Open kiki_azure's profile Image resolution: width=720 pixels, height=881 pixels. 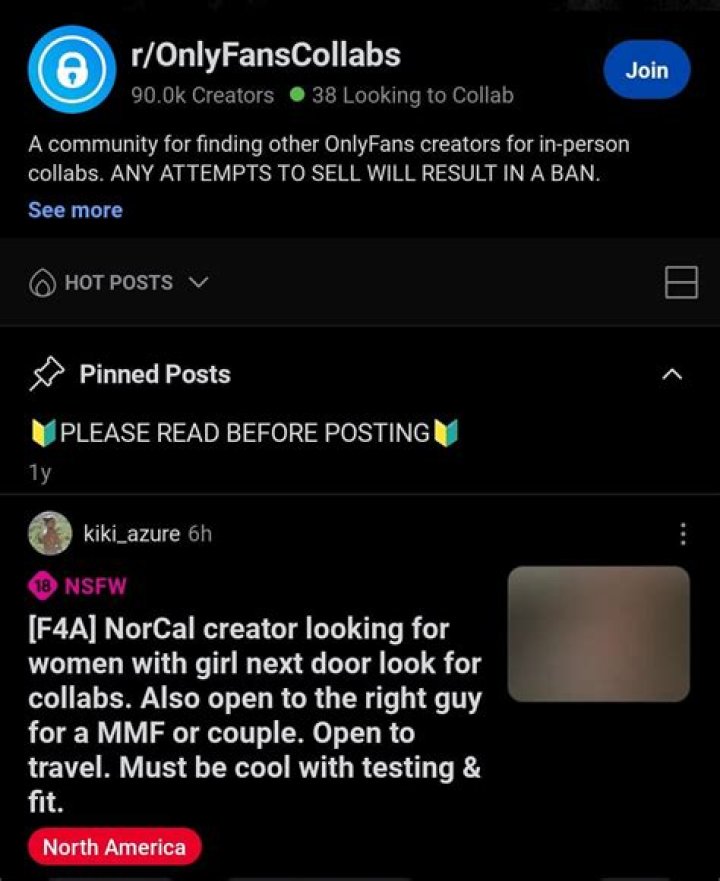[130, 534]
